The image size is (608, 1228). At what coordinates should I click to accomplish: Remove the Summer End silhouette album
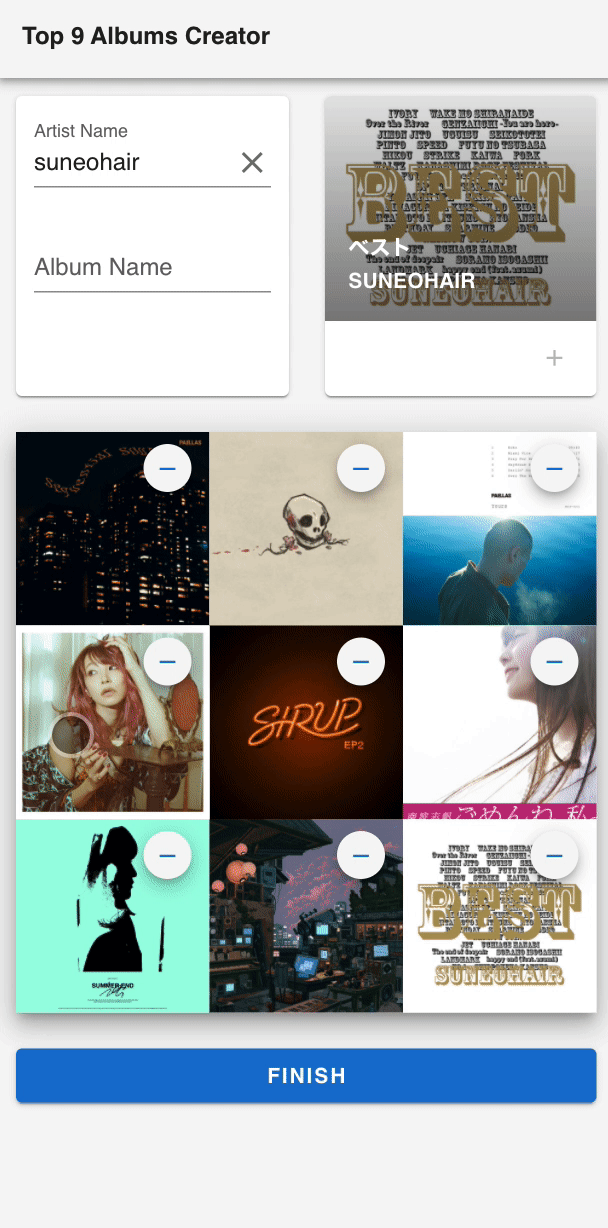click(167, 855)
